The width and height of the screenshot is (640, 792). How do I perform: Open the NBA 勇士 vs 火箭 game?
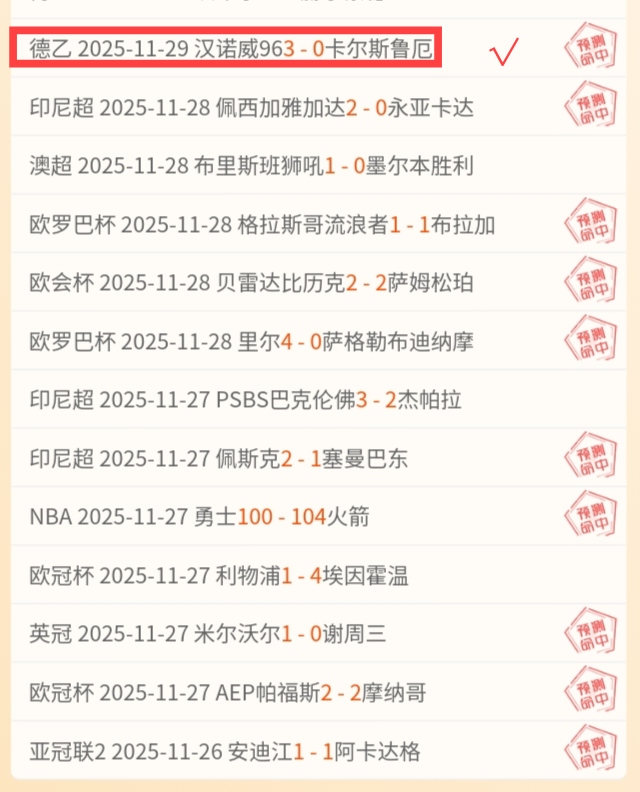point(200,517)
